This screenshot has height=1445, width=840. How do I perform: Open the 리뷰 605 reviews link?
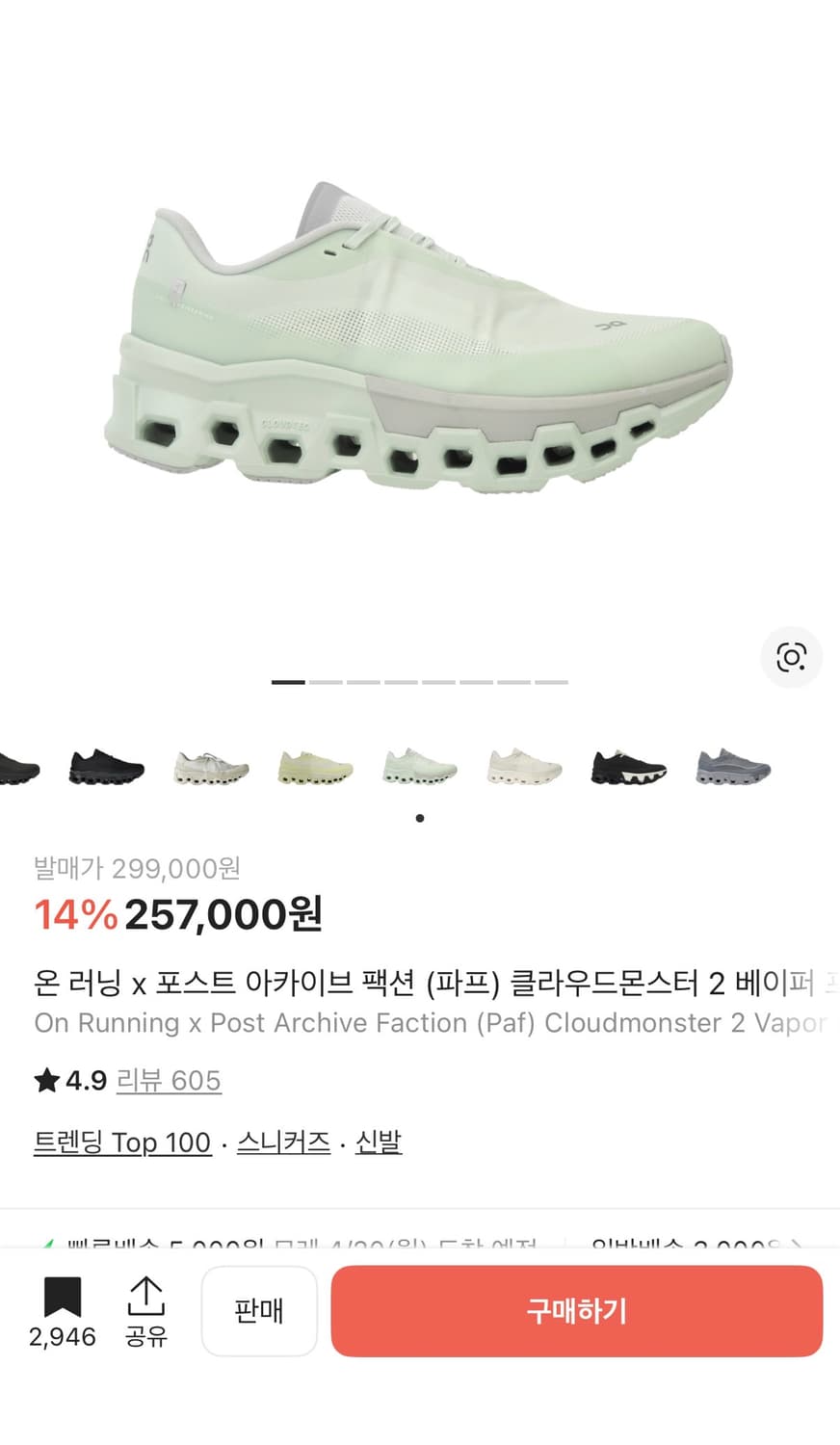[169, 1081]
